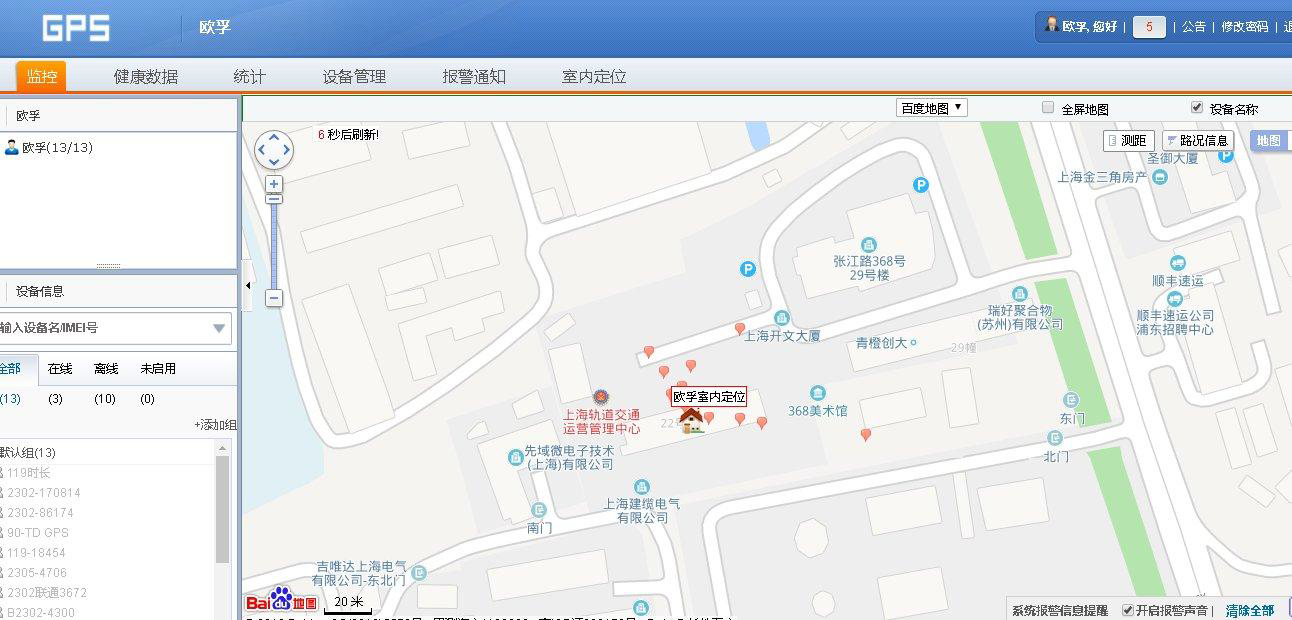The height and width of the screenshot is (620, 1292).
Task: Switch to the 健康数据 tab
Action: 145,76
